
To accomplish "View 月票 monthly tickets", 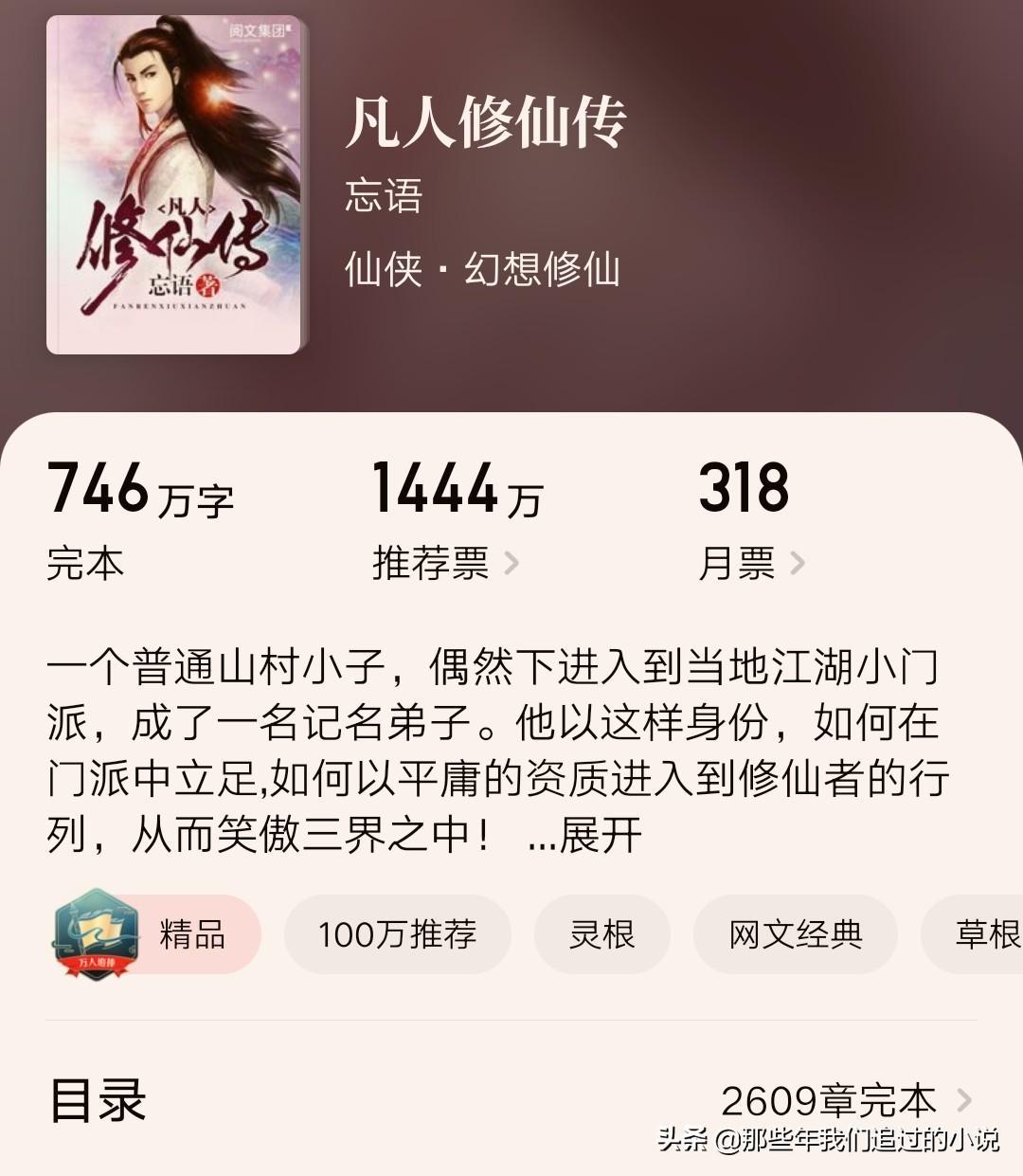I will [x=751, y=564].
